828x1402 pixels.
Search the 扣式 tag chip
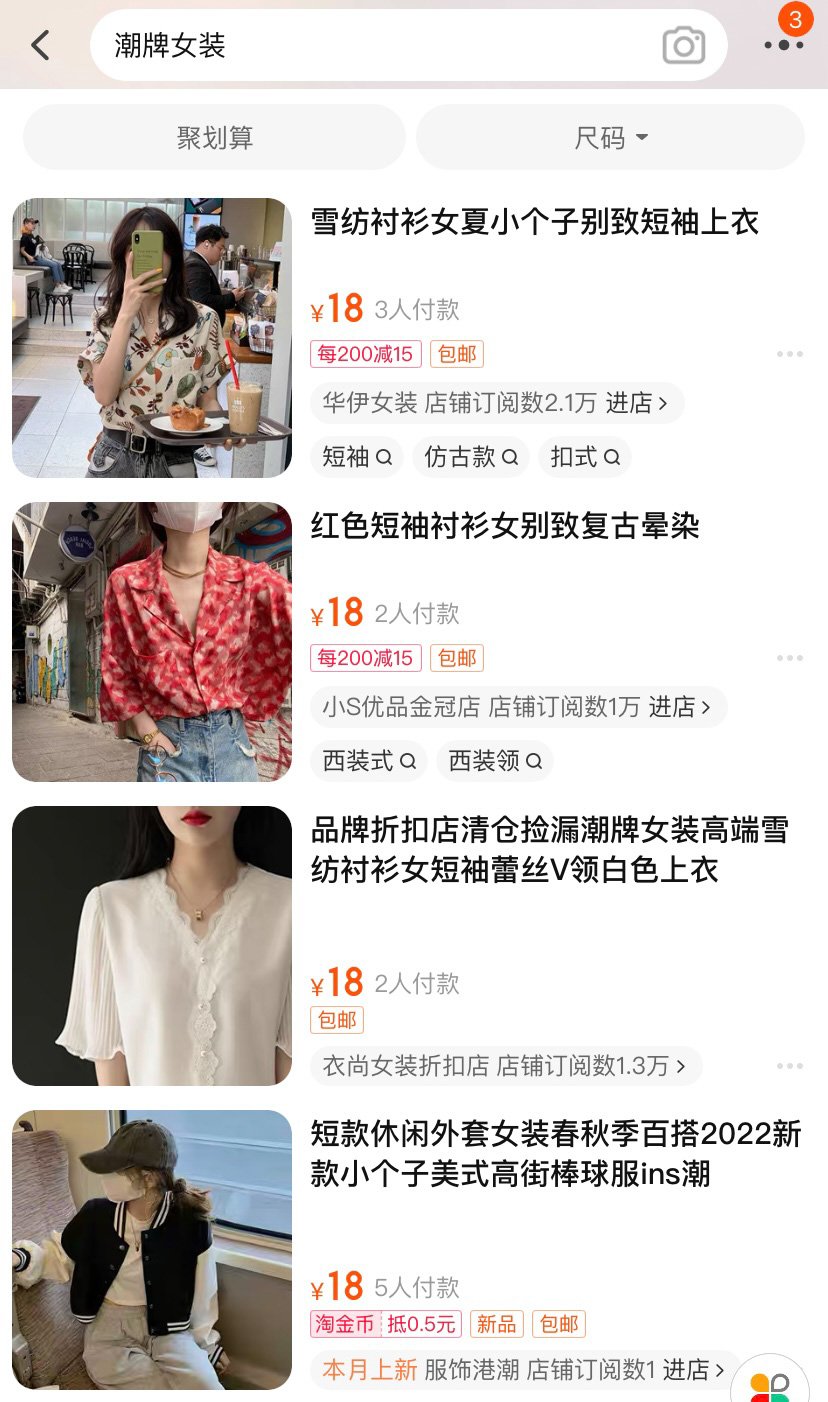[585, 457]
